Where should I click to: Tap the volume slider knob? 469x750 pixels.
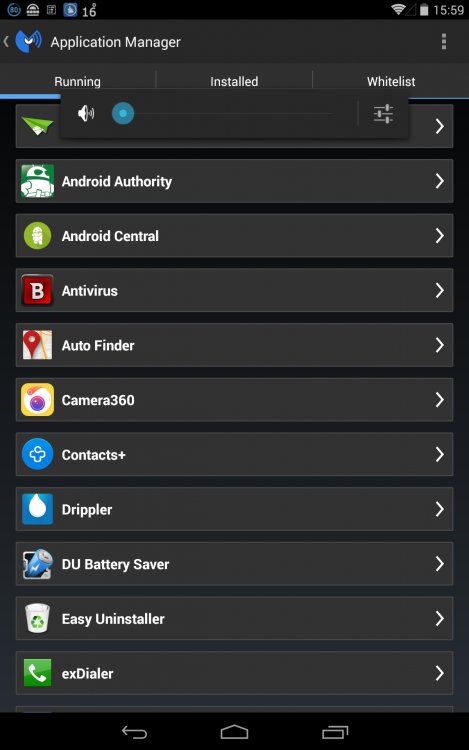(123, 113)
